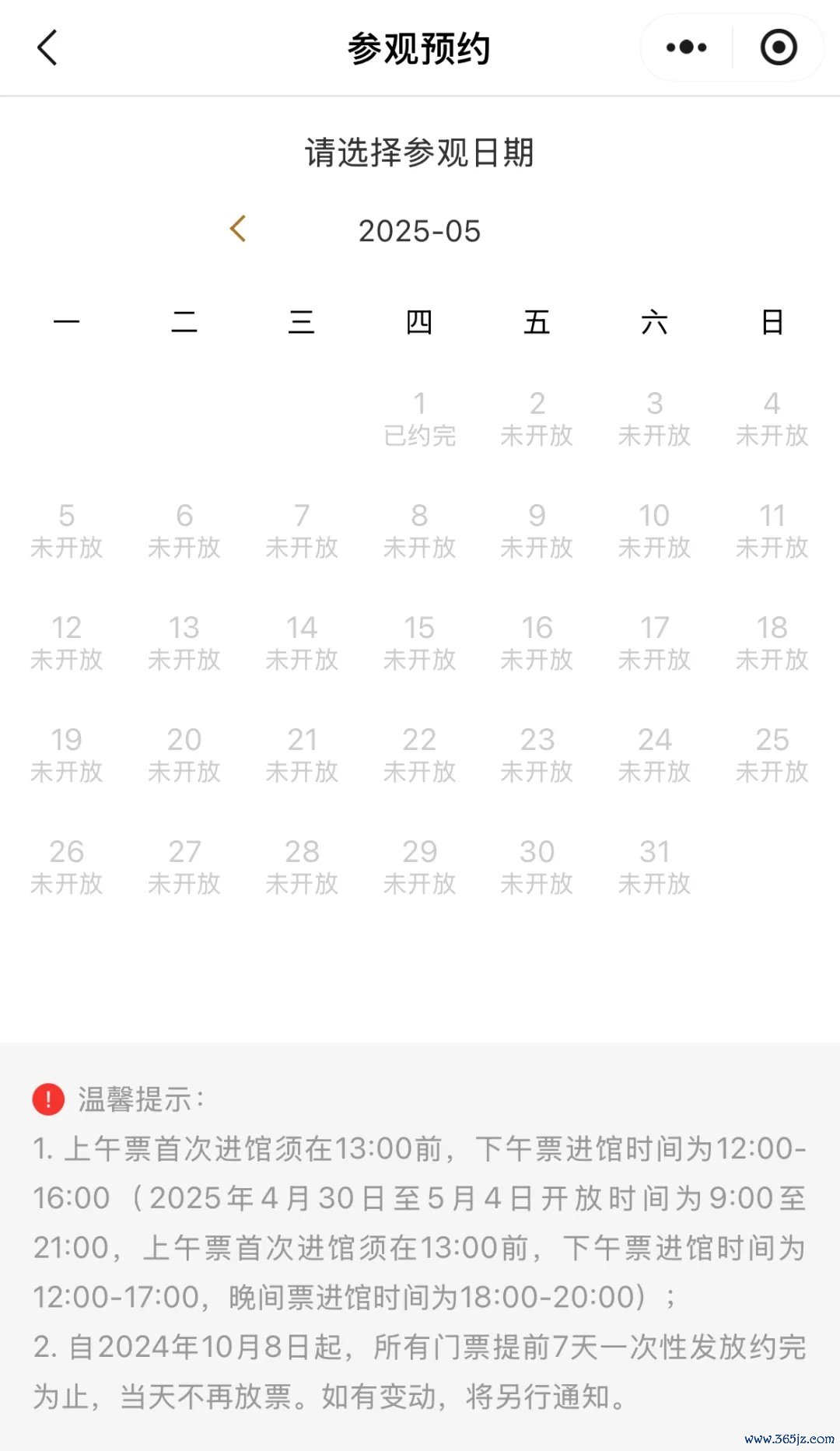Open the mini program overflow menu
The width and height of the screenshot is (840, 1451).
686,47
